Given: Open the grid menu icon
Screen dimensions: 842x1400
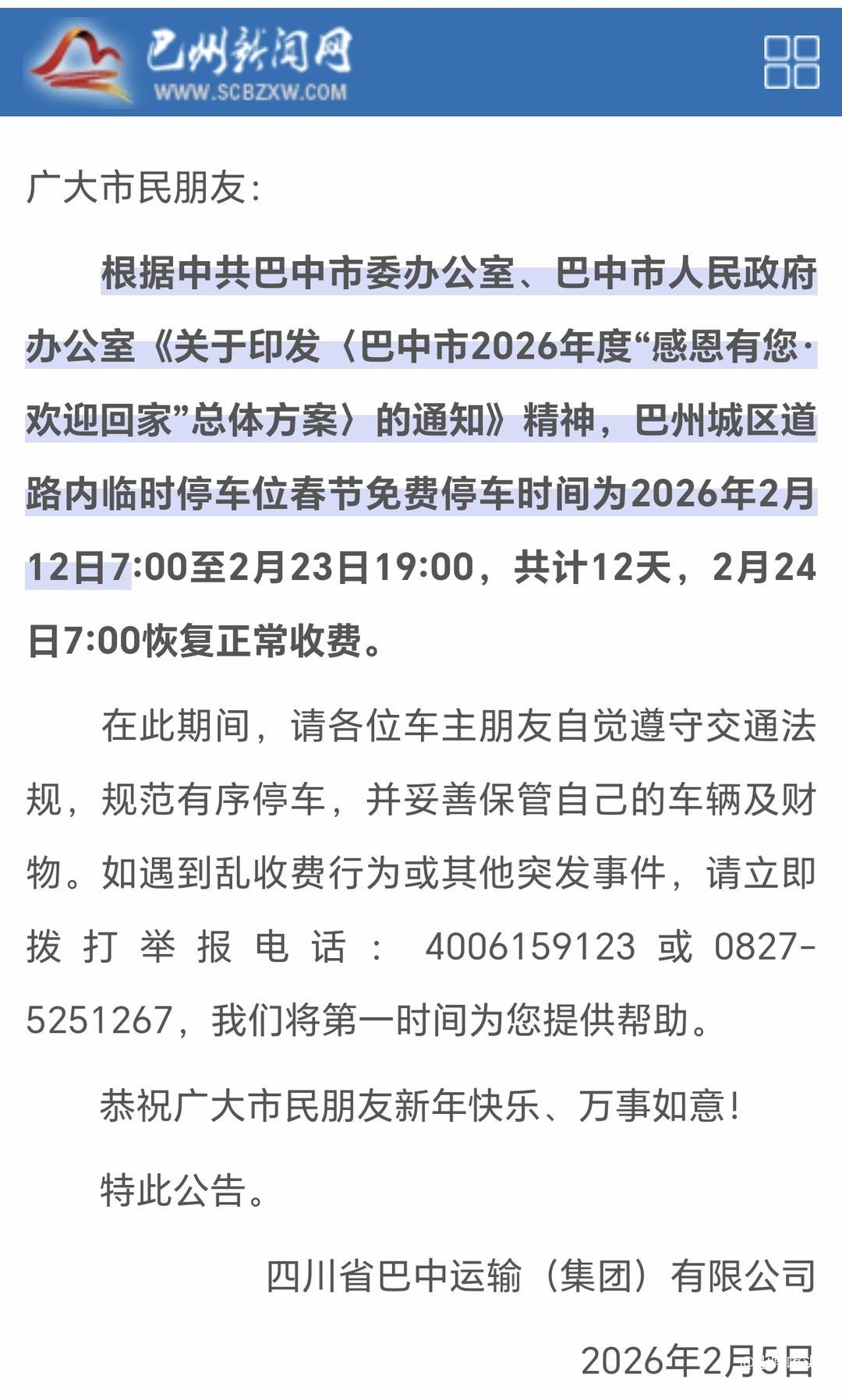Looking at the screenshot, I should click(x=791, y=62).
